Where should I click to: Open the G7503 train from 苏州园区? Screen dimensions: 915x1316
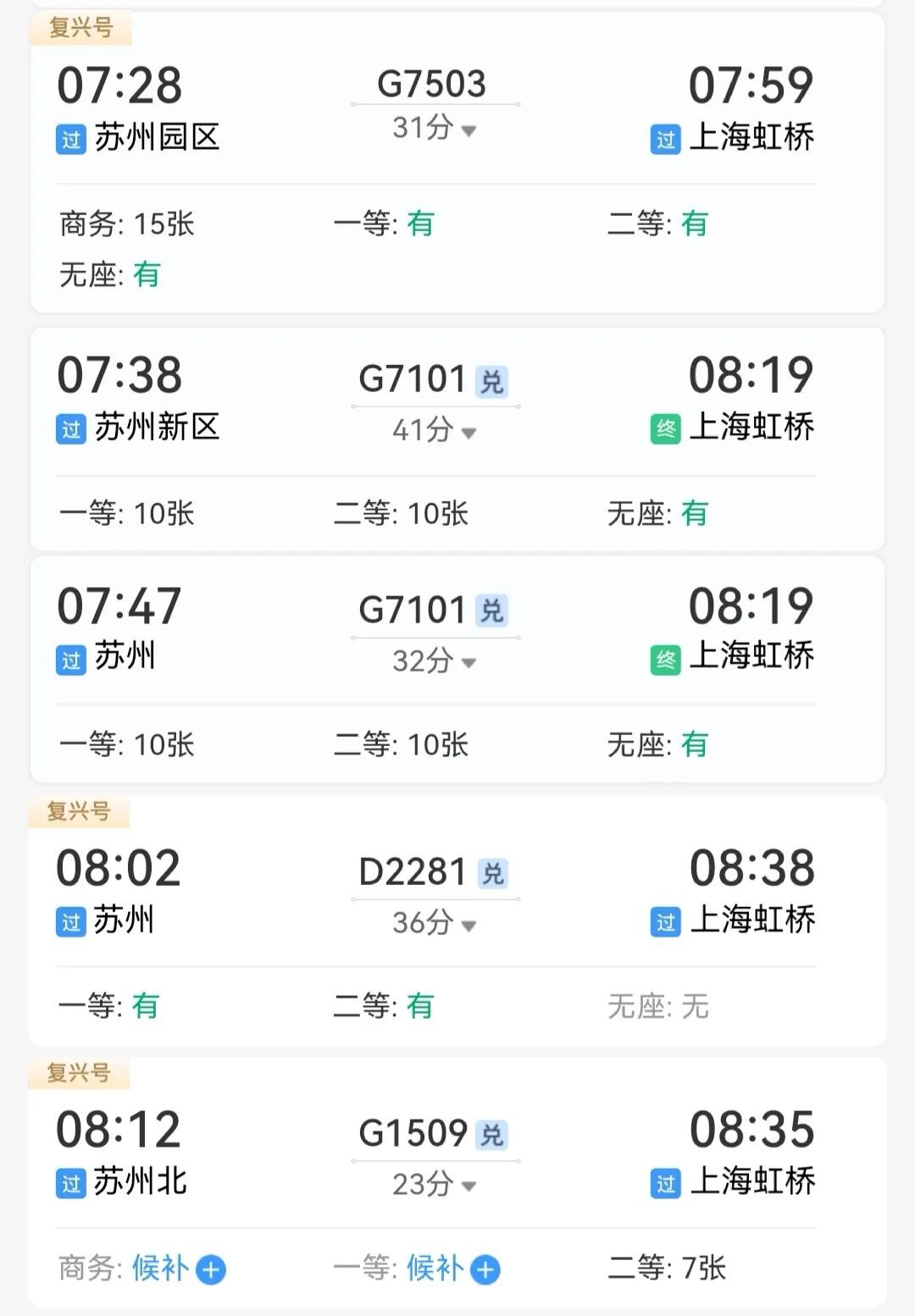pos(431,85)
